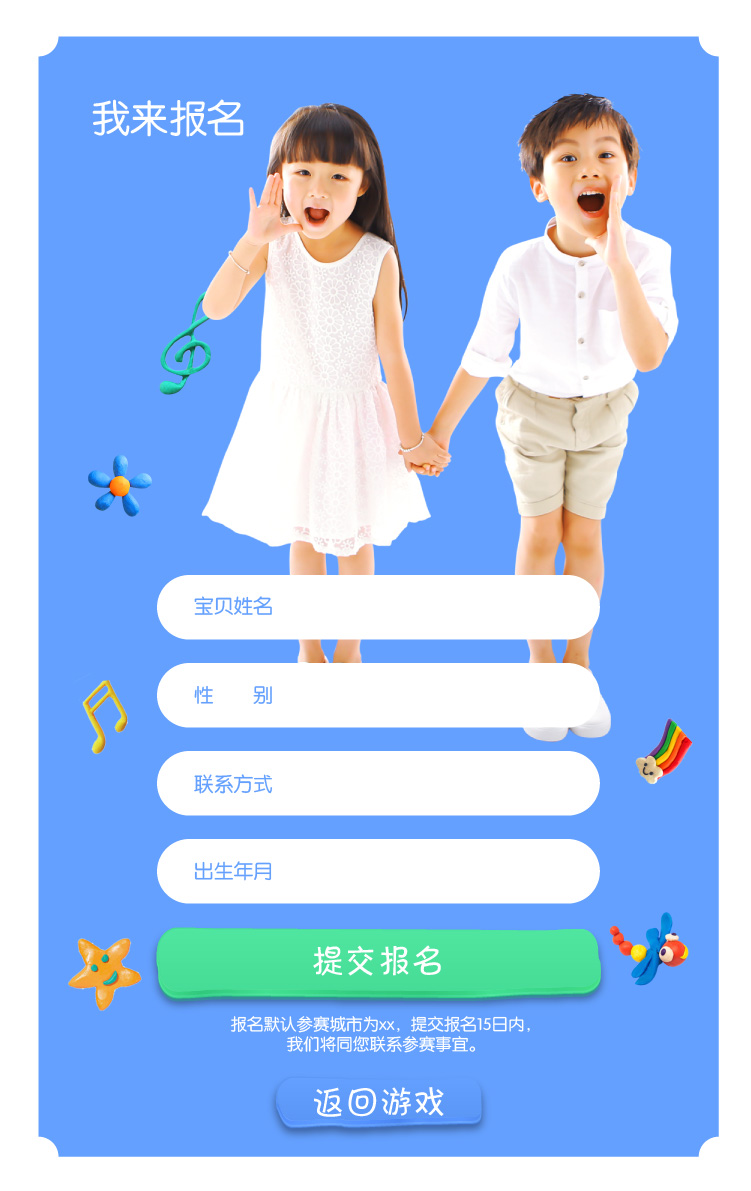
Task: Go back via 返回游戏 button
Action: point(379,1102)
